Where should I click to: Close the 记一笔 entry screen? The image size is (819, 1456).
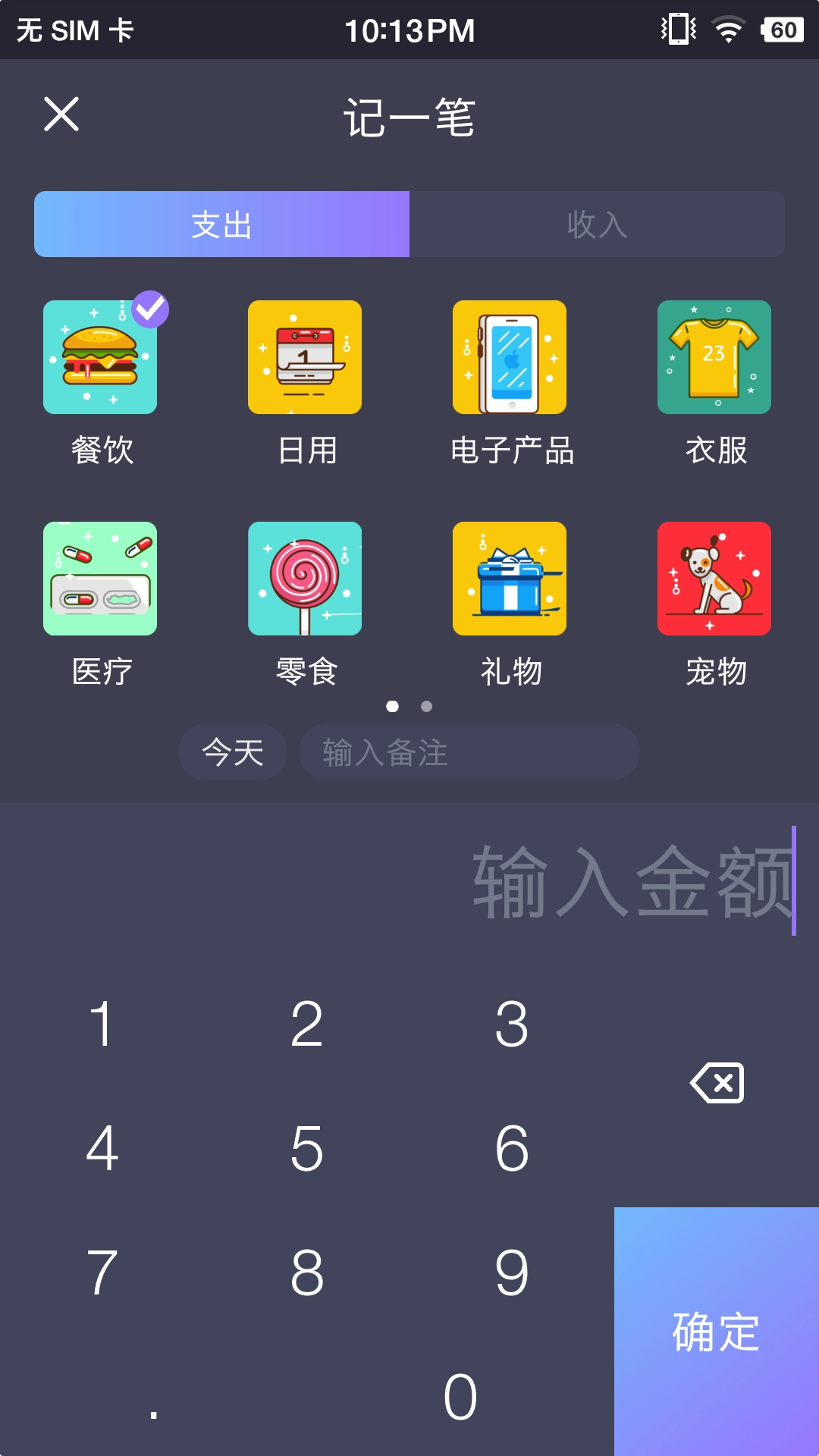tap(61, 116)
